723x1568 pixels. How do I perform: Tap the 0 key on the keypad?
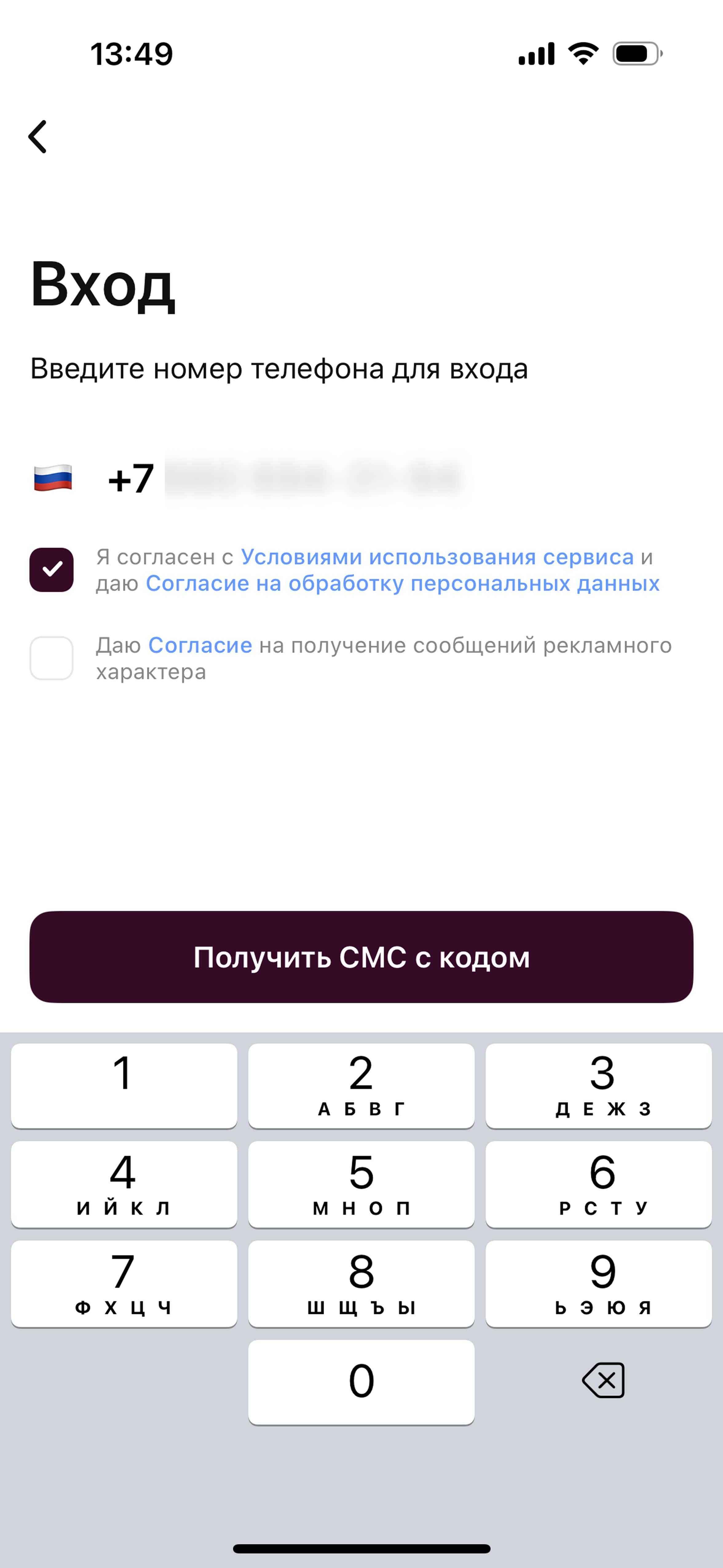361,1382
